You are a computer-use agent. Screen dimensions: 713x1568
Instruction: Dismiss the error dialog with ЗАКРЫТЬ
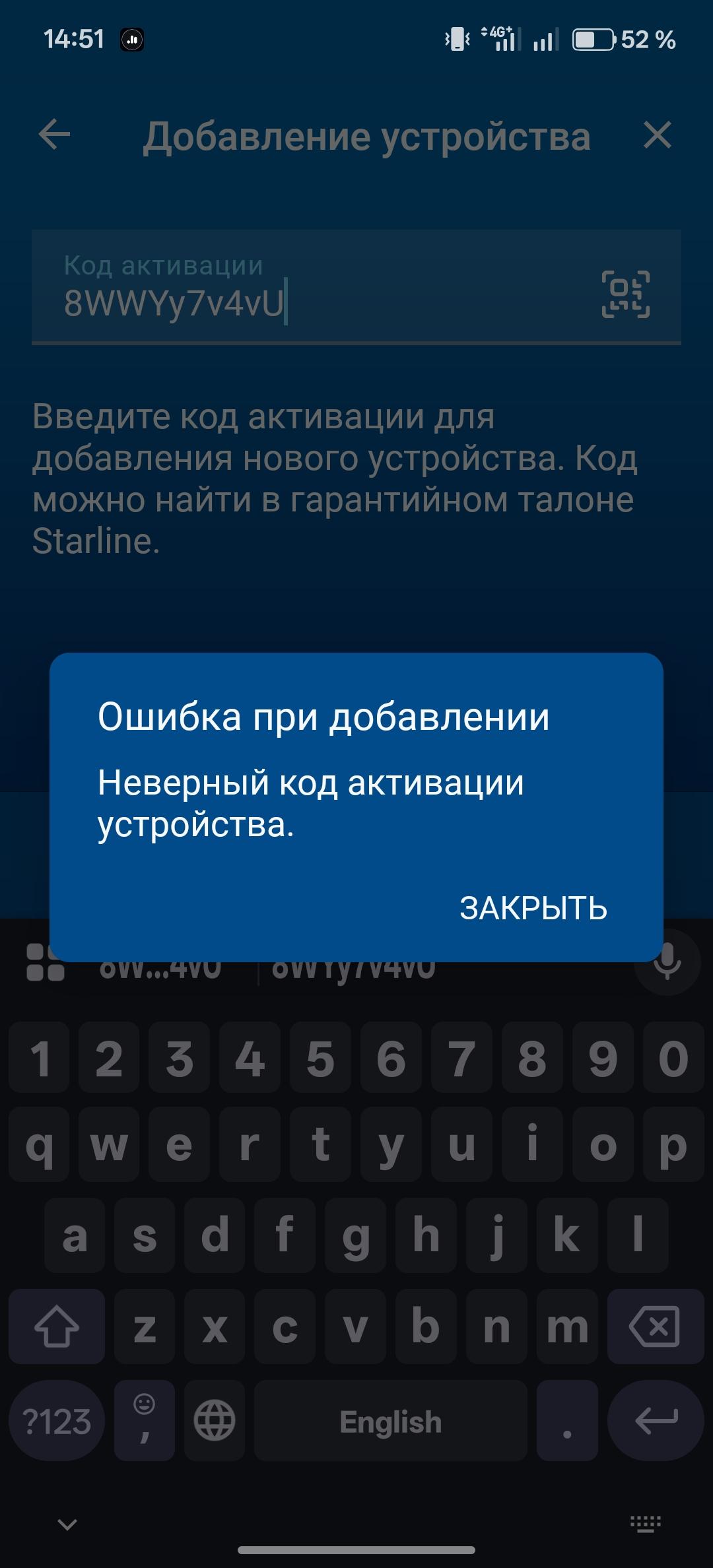(x=533, y=908)
